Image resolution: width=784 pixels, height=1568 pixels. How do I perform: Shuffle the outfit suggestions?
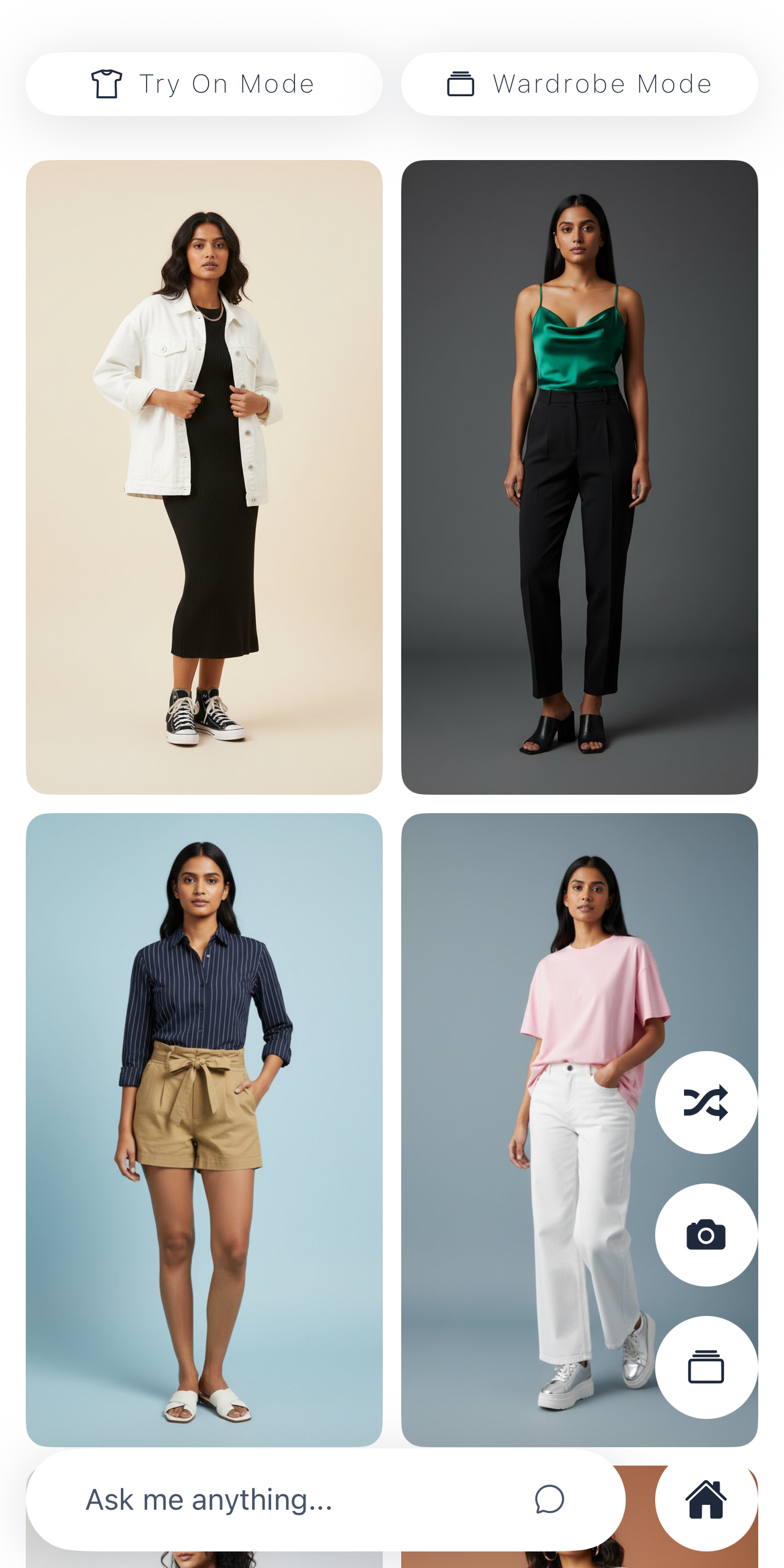click(705, 1102)
